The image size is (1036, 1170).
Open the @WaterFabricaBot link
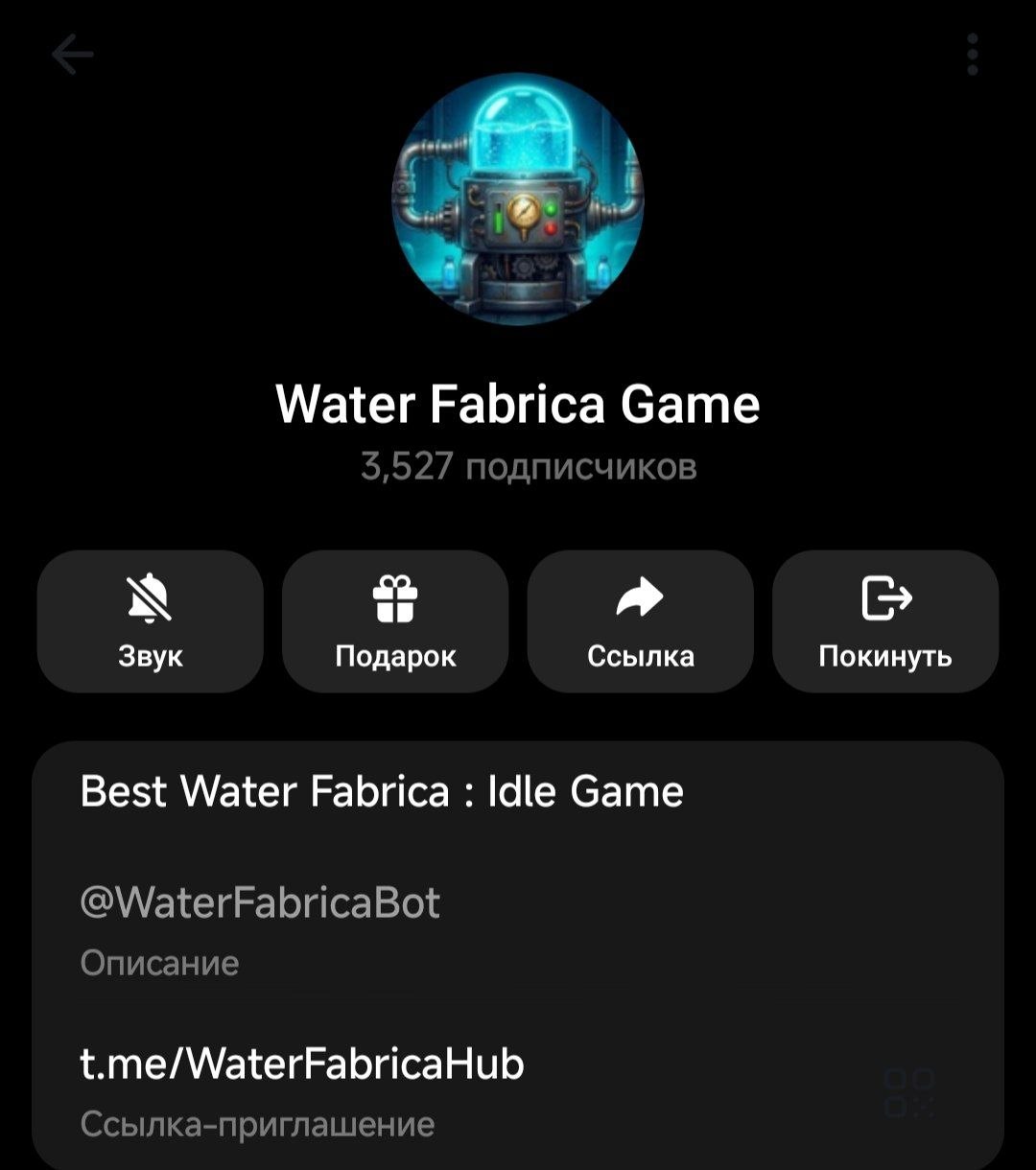[260, 902]
